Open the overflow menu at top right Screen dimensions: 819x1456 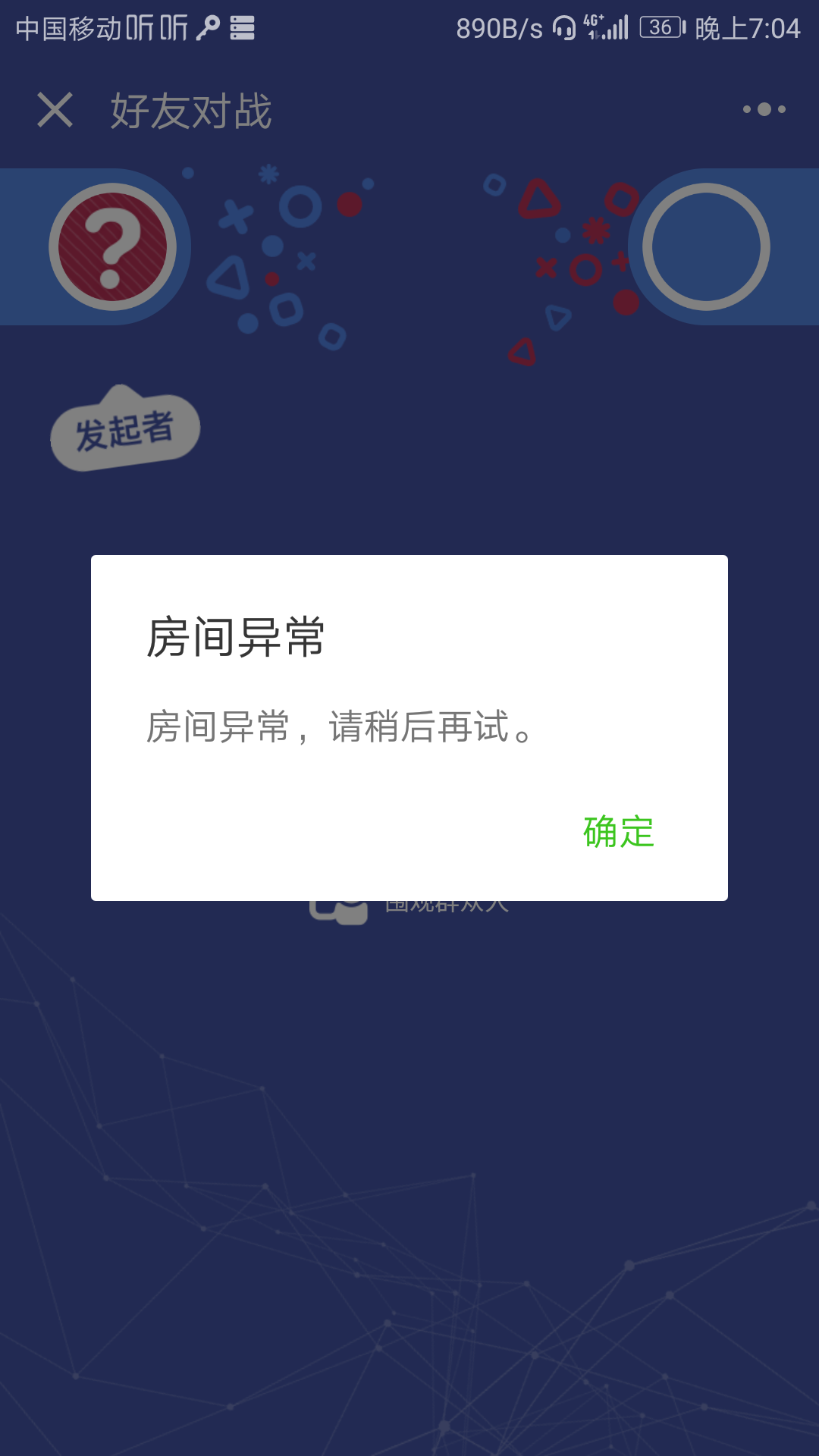(764, 110)
